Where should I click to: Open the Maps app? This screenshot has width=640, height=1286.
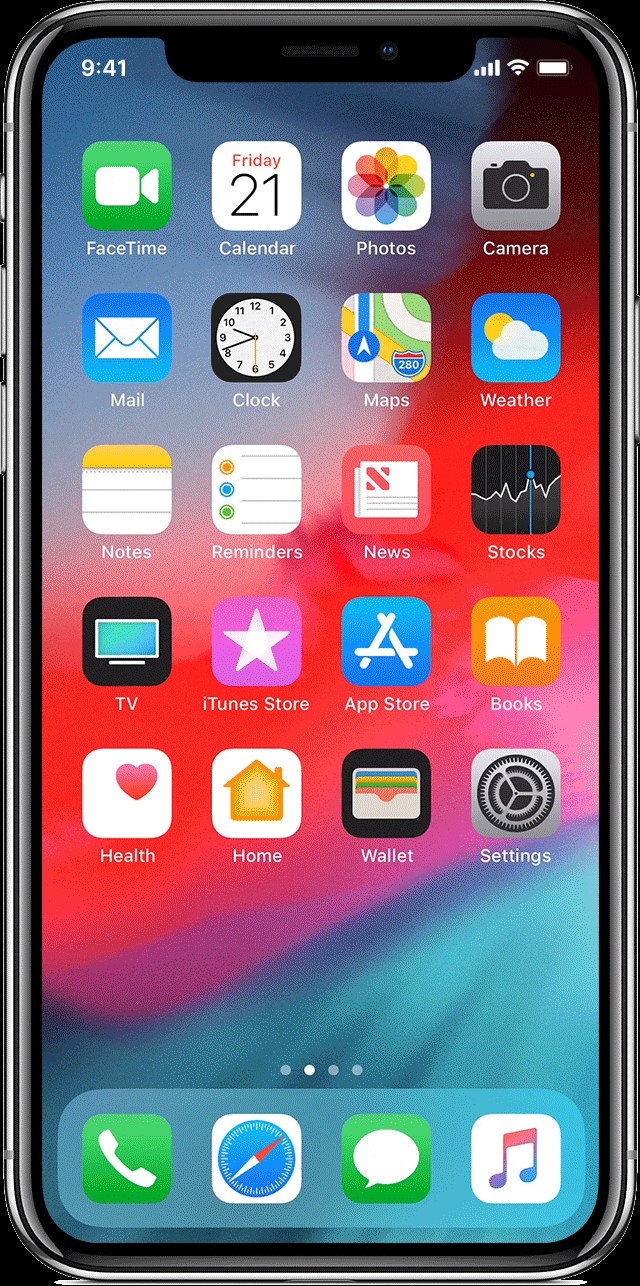tap(386, 338)
